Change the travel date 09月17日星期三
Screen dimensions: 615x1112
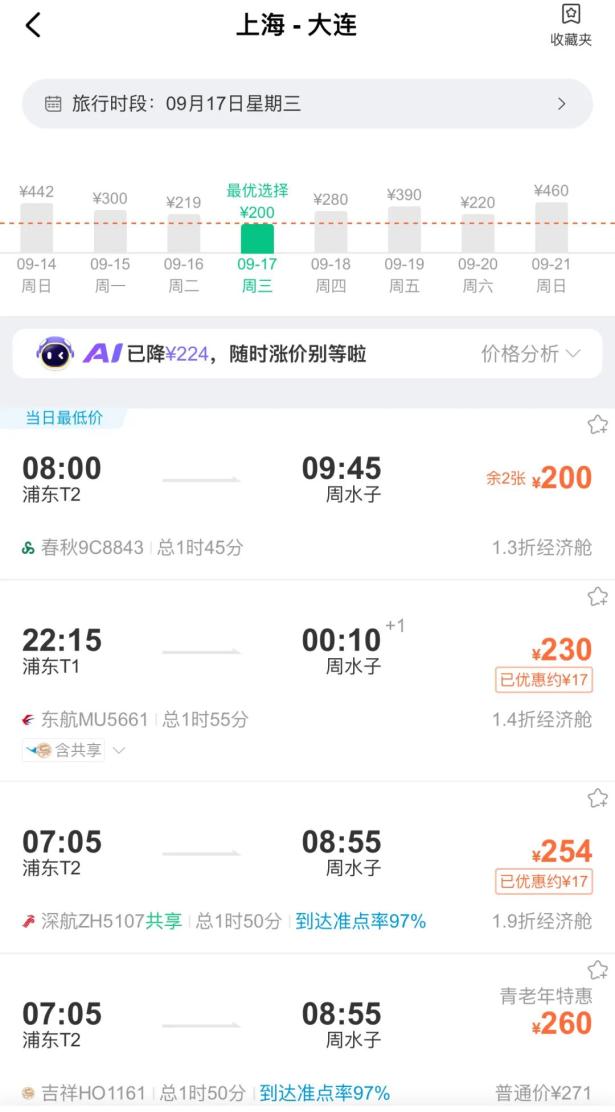[307, 104]
